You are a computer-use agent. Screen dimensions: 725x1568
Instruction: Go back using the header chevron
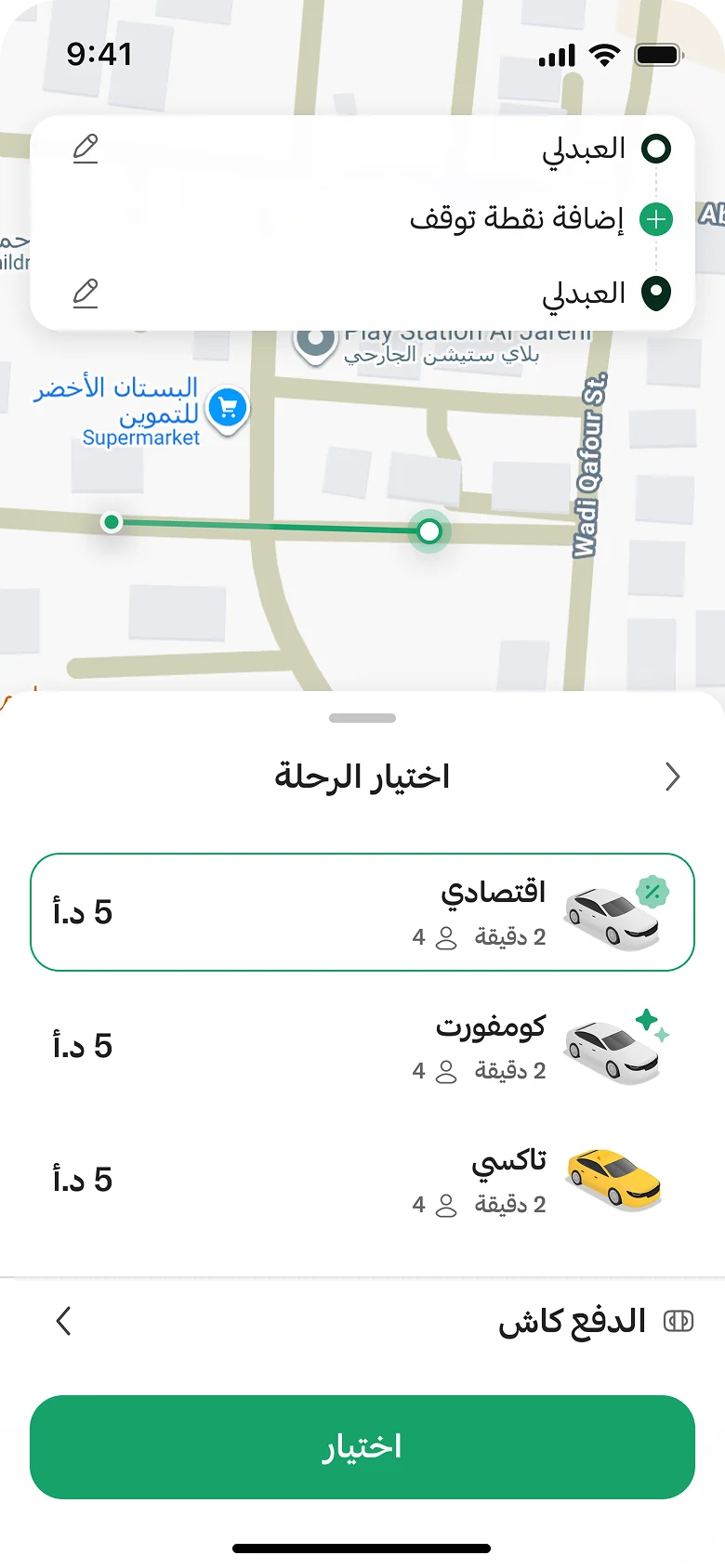(x=673, y=777)
